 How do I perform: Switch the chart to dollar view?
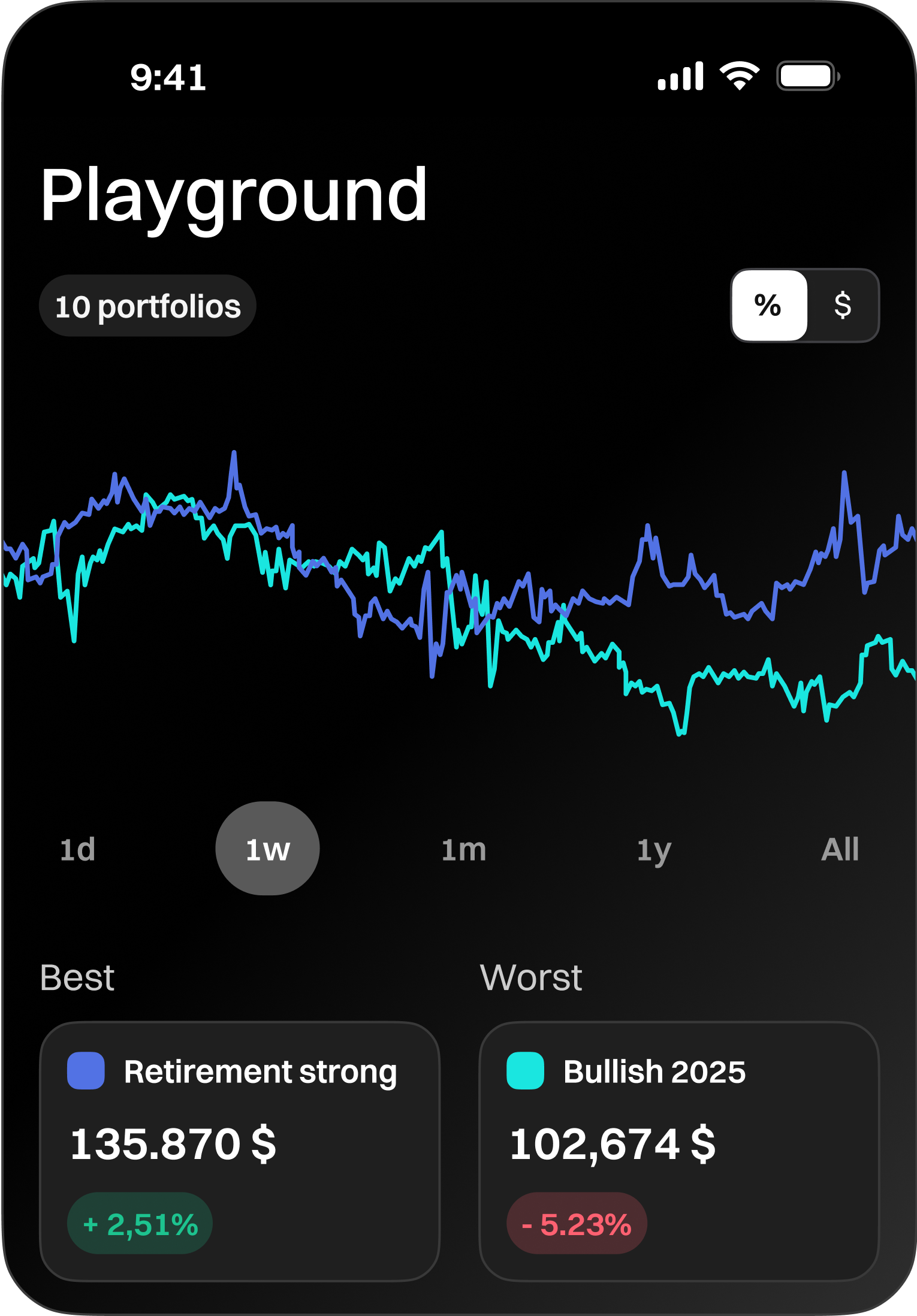coord(842,306)
